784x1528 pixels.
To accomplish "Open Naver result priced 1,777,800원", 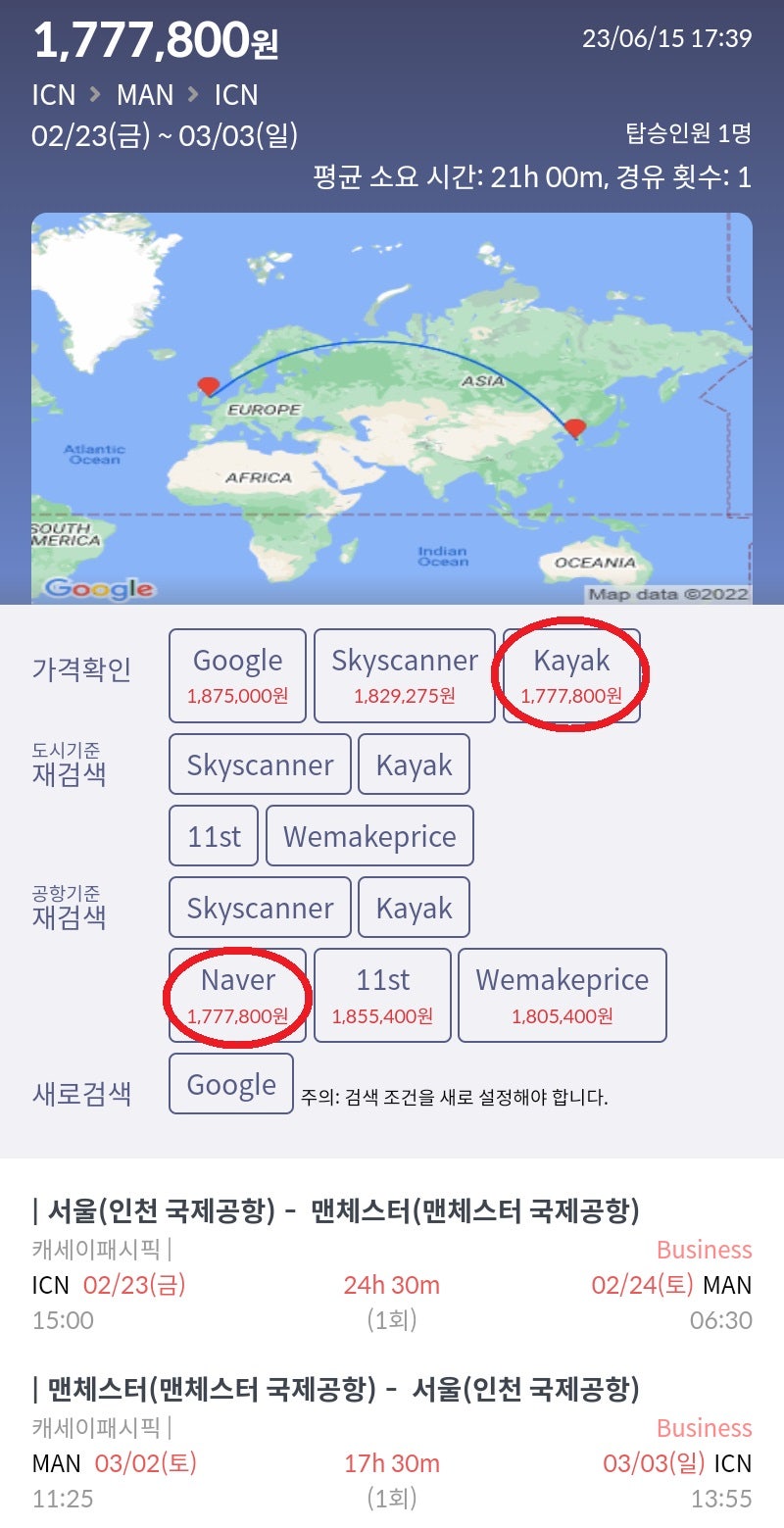I will [237, 995].
